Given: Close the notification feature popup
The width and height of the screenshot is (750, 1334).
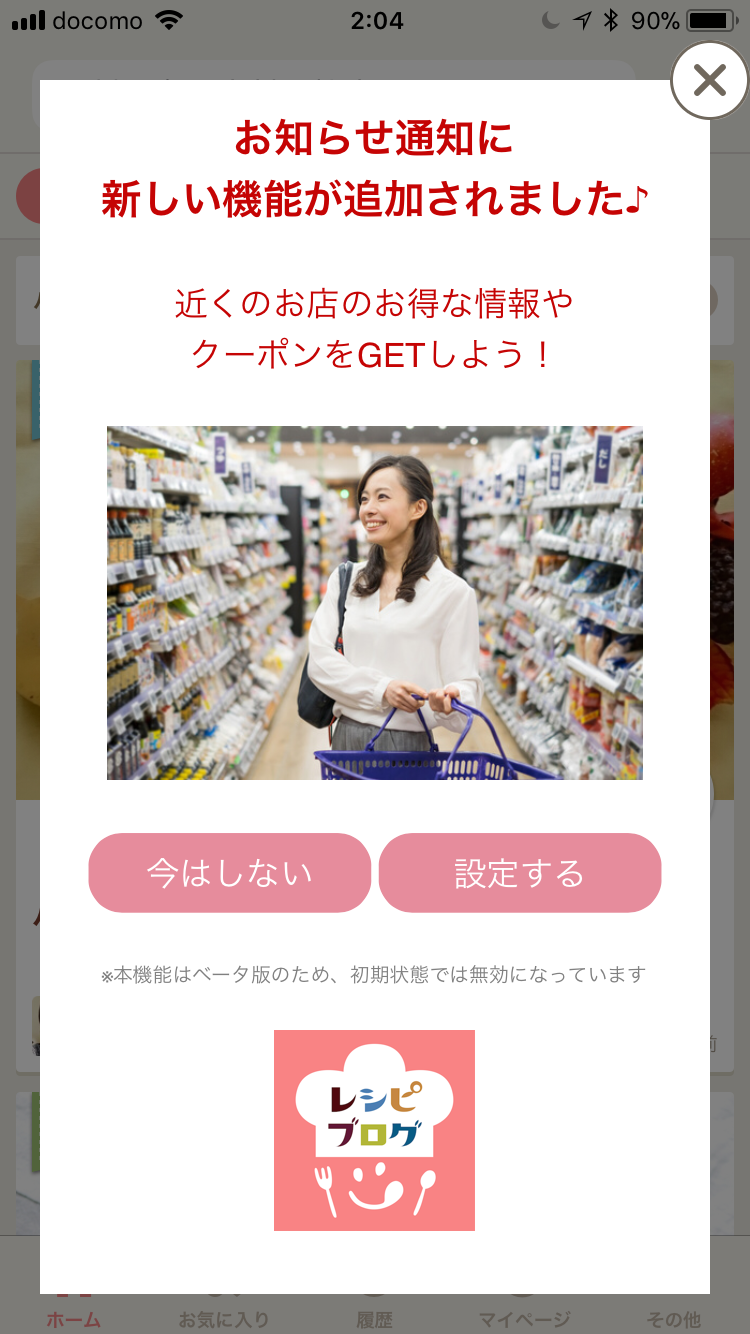Looking at the screenshot, I should (x=709, y=80).
